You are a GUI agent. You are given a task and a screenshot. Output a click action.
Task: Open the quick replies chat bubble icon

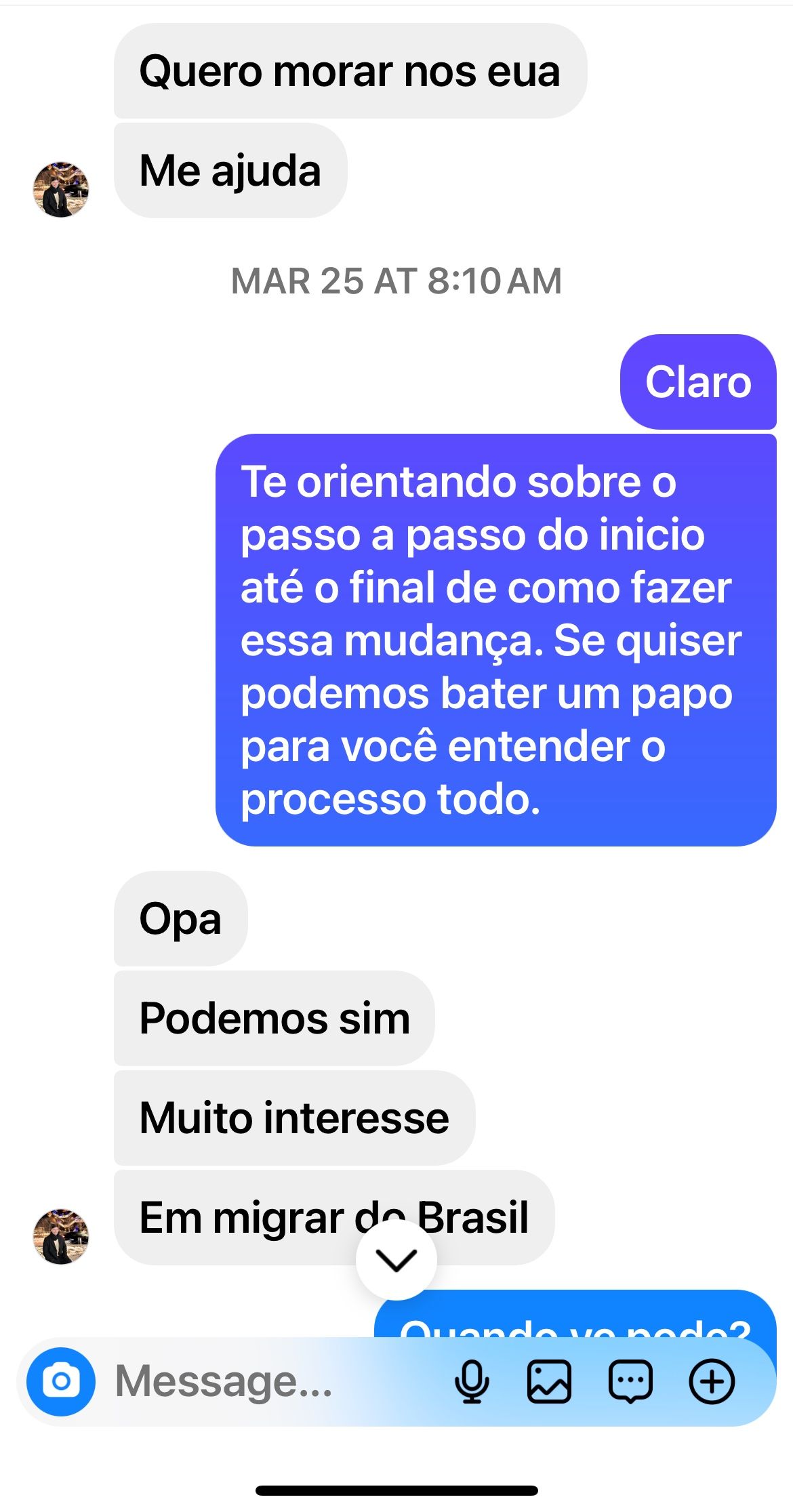(630, 1381)
